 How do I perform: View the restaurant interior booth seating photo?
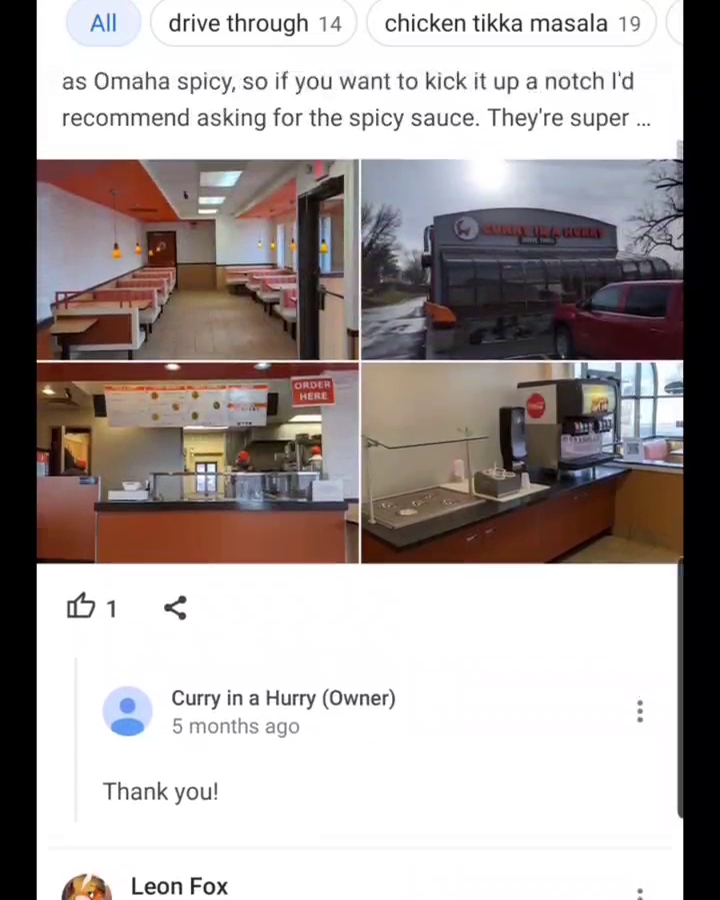(x=197, y=258)
